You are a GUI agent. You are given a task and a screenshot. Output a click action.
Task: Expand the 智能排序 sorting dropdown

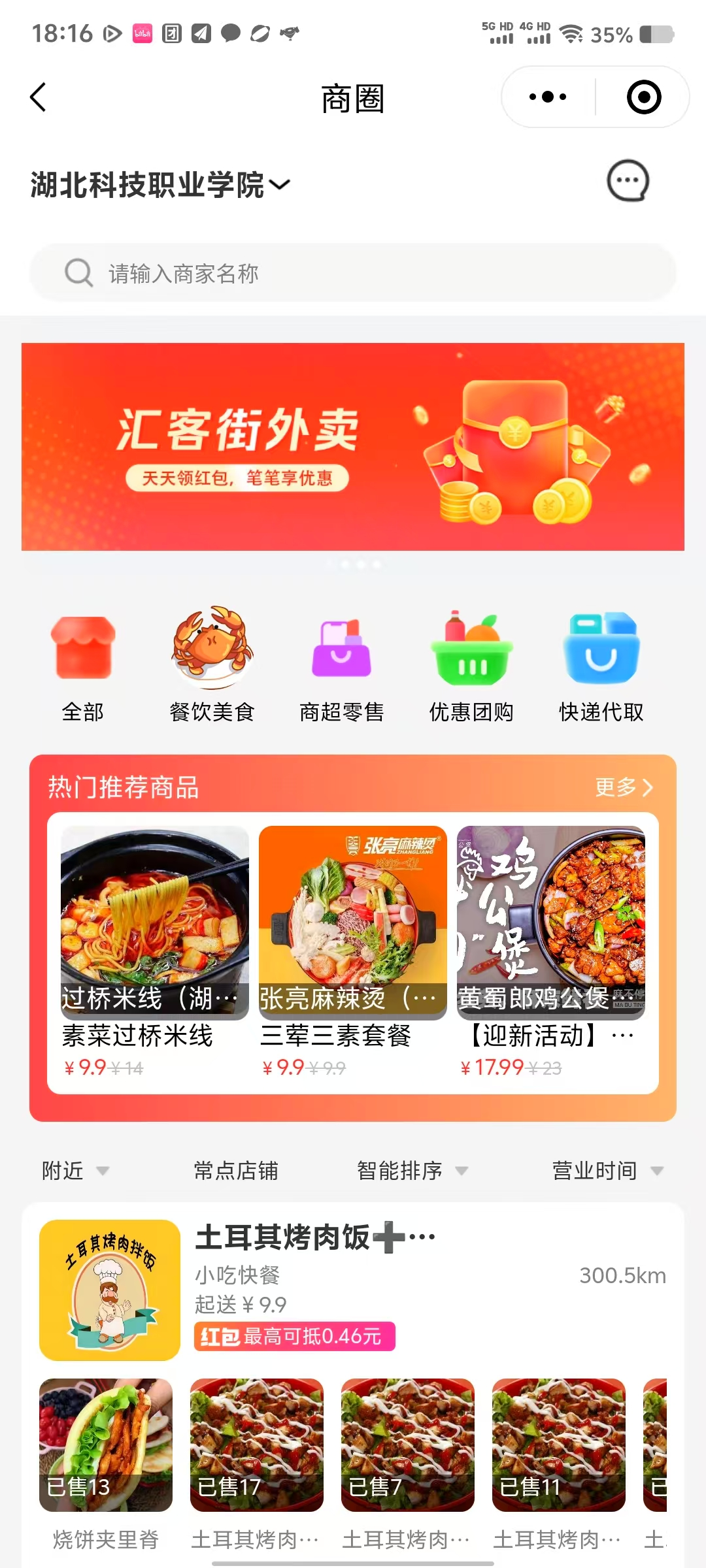coord(412,1171)
